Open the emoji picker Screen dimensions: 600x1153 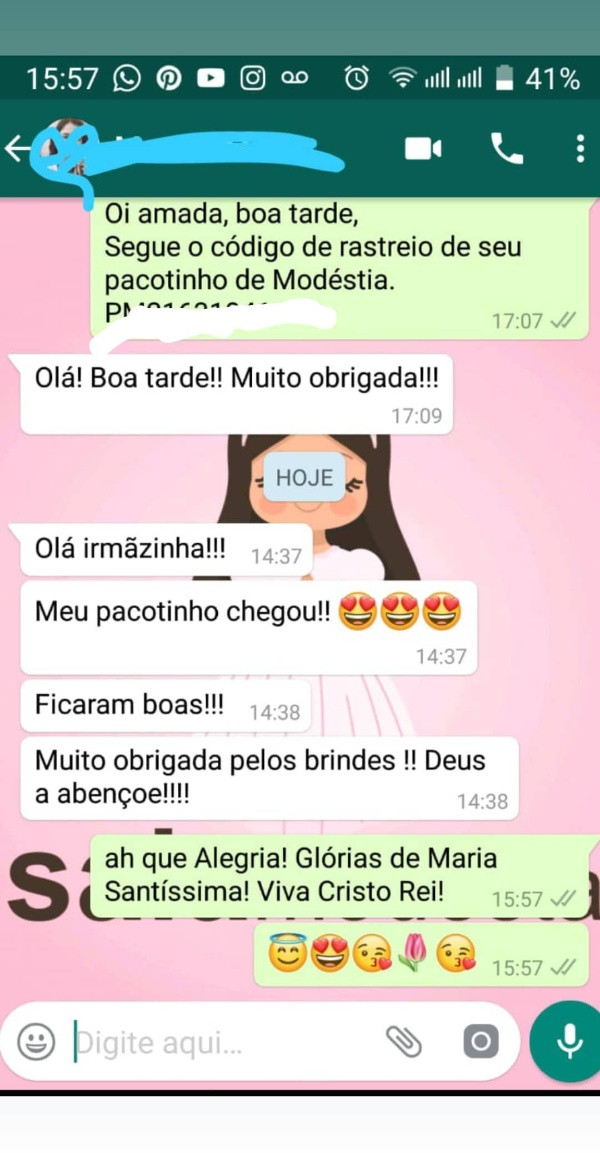36,1042
